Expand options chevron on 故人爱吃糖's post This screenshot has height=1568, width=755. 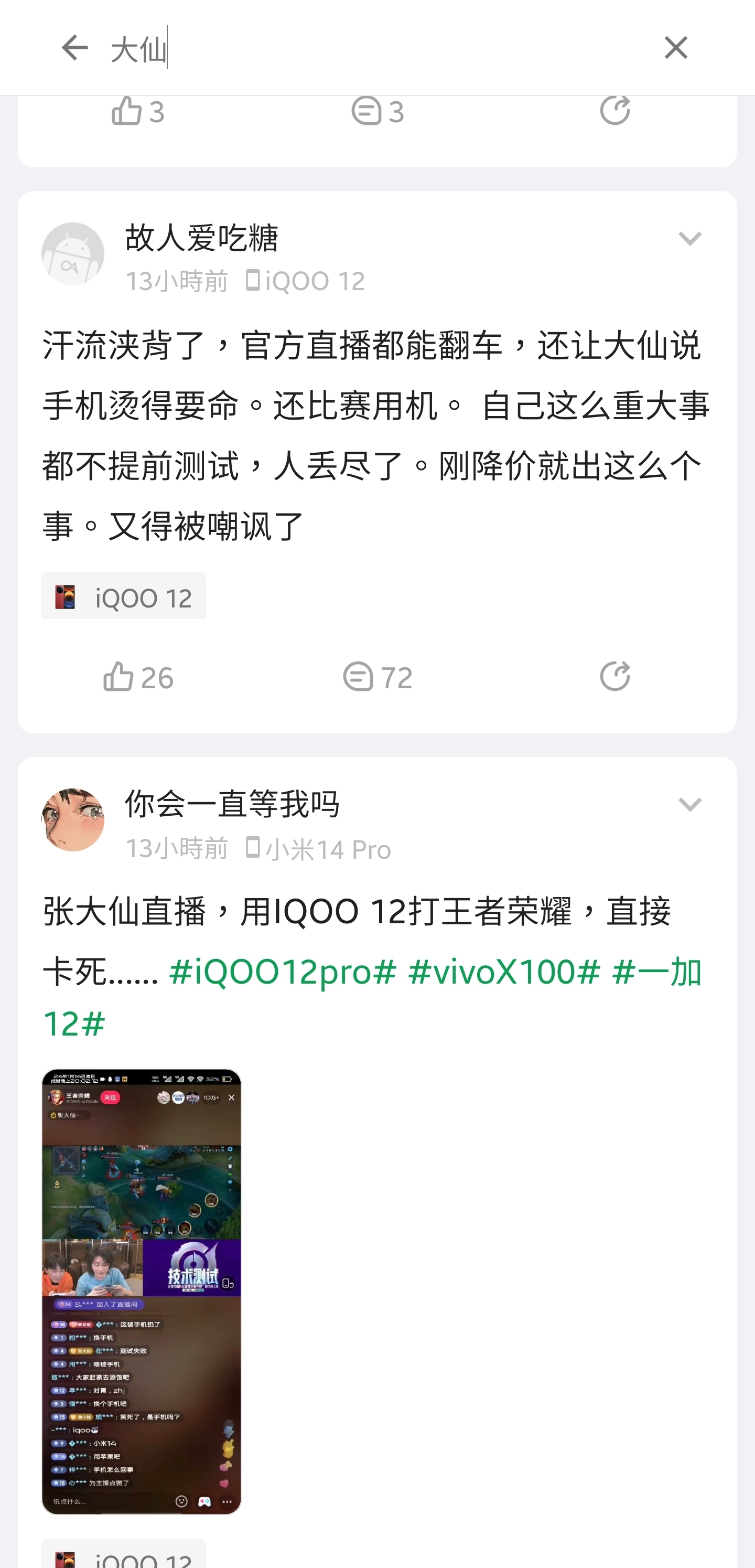tap(690, 239)
